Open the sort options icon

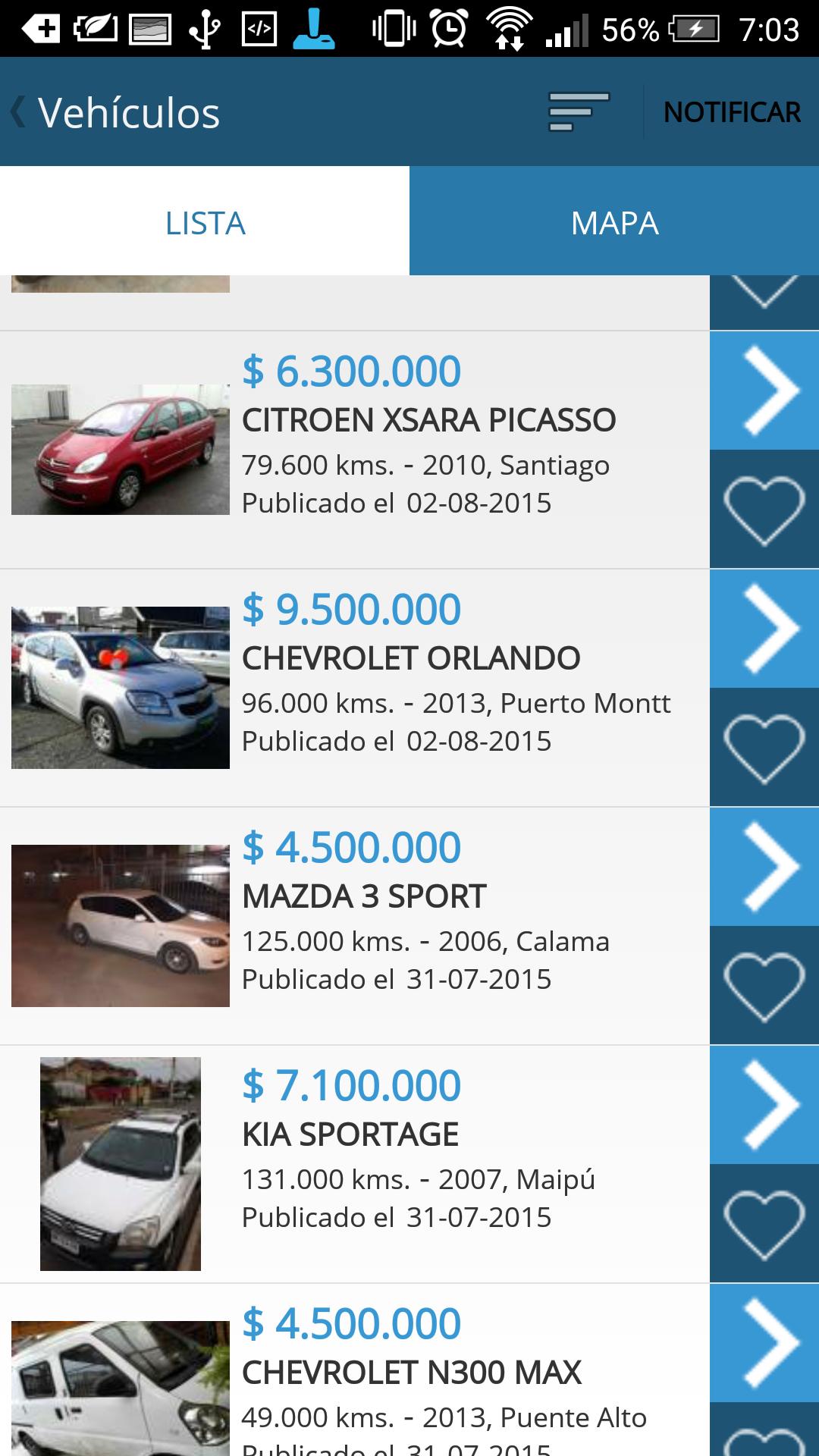click(579, 112)
